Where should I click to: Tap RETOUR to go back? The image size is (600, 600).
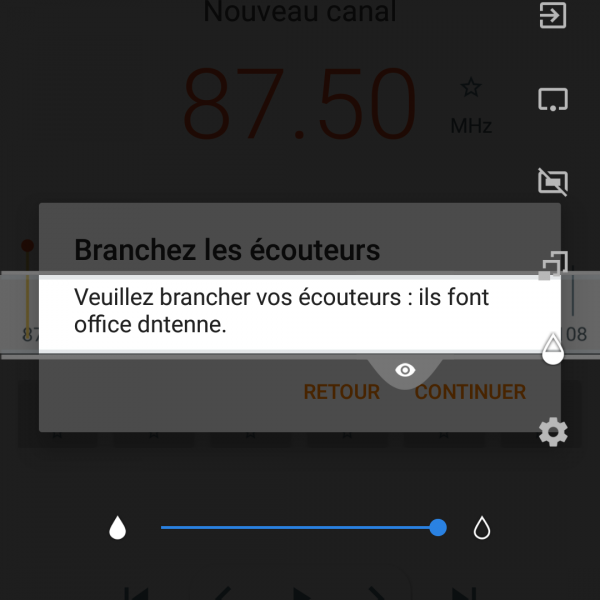(x=342, y=392)
